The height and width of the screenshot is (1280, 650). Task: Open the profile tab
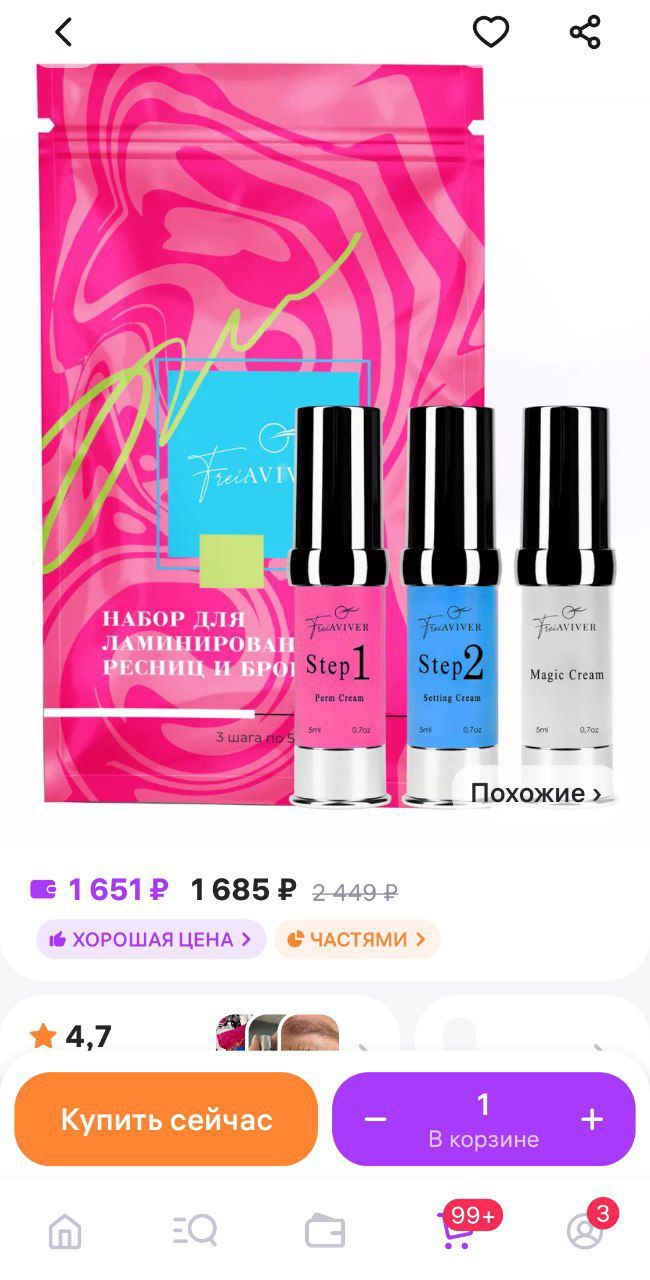585,1231
